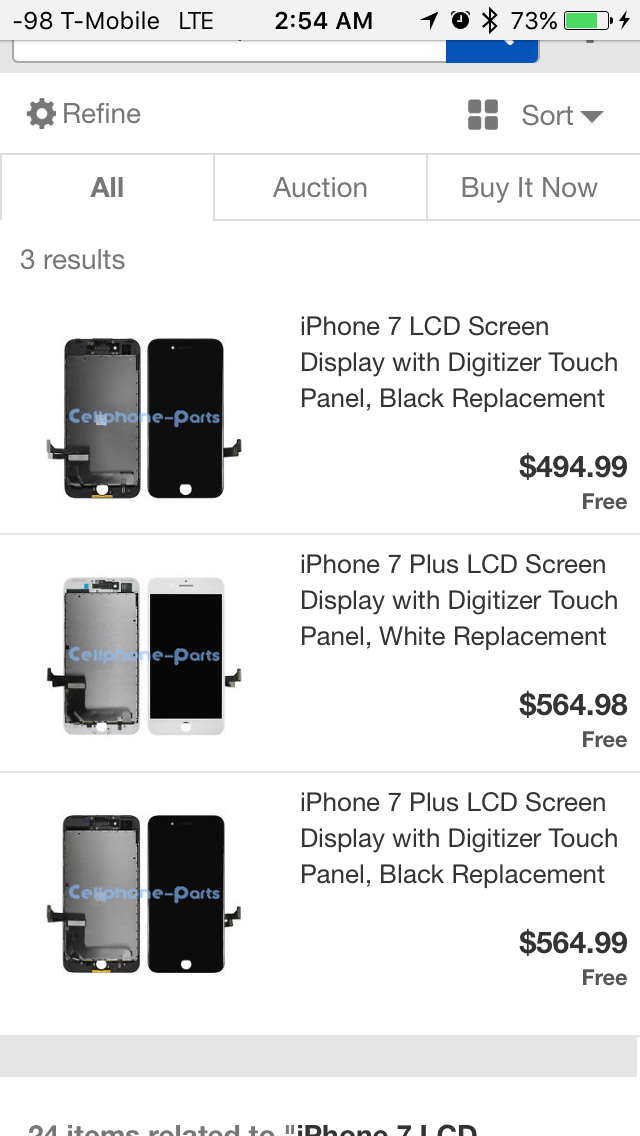Screen dimensions: 640x1136
Task: Switch to the Auction tab
Action: click(320, 188)
